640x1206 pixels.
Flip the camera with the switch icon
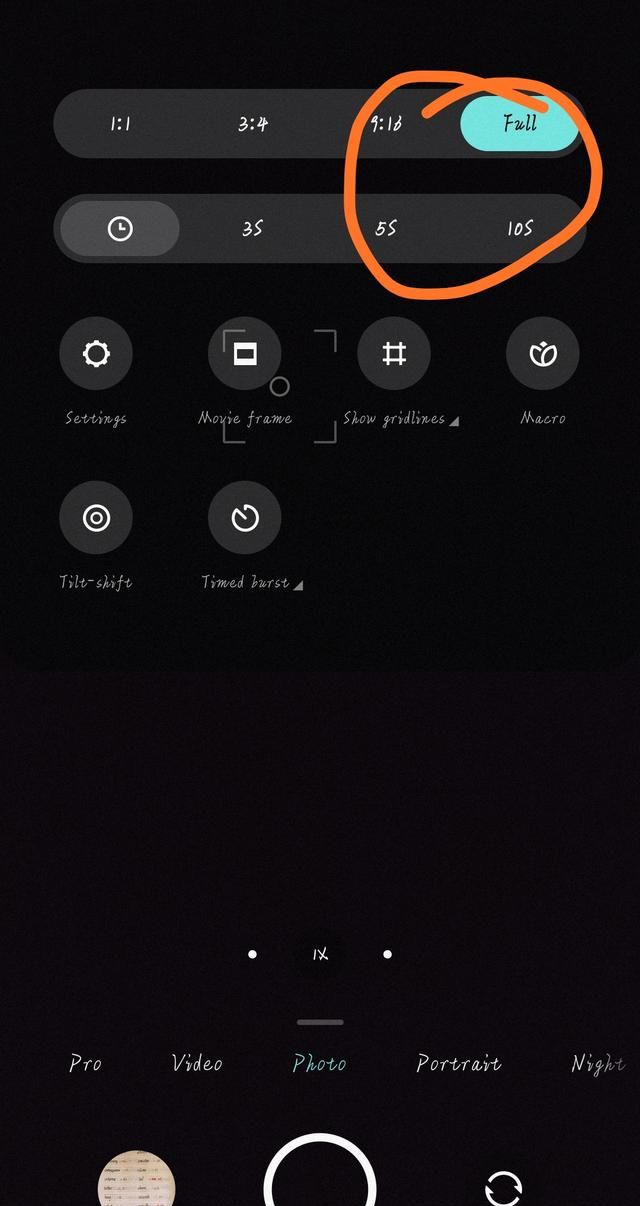pyautogui.click(x=503, y=1188)
